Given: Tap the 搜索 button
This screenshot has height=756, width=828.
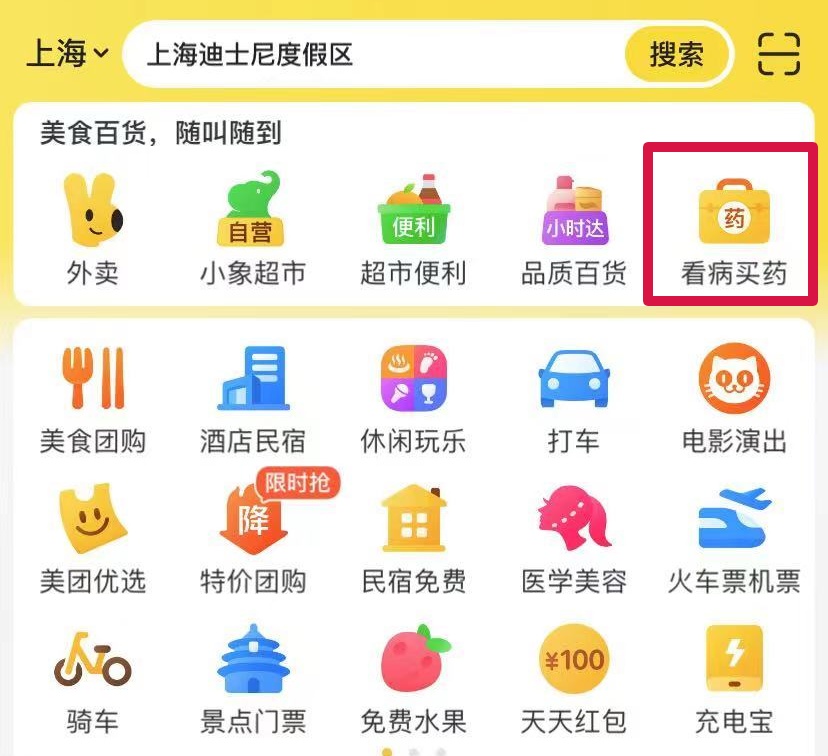Looking at the screenshot, I should tap(676, 54).
